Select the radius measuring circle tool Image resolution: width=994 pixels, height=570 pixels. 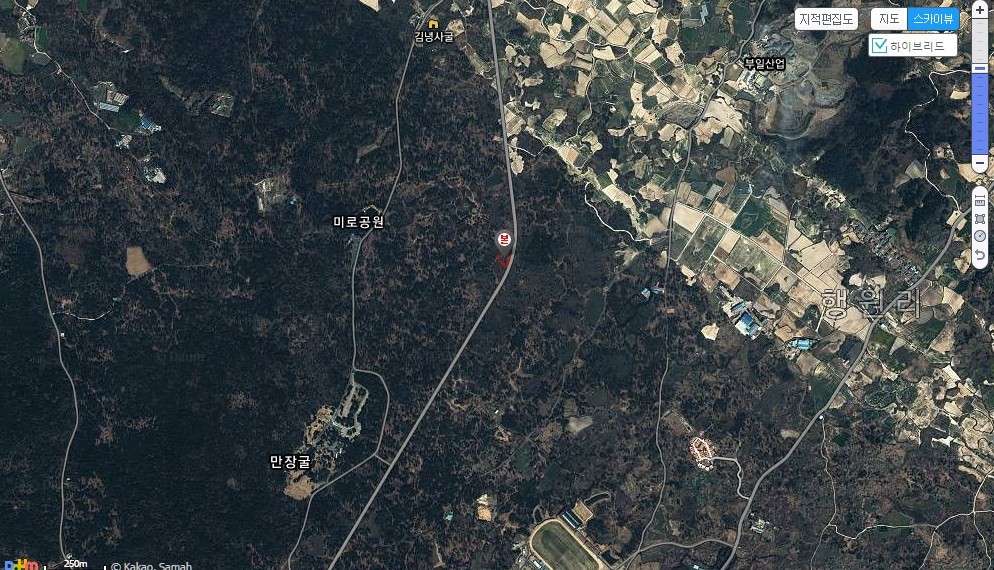pyautogui.click(x=980, y=236)
